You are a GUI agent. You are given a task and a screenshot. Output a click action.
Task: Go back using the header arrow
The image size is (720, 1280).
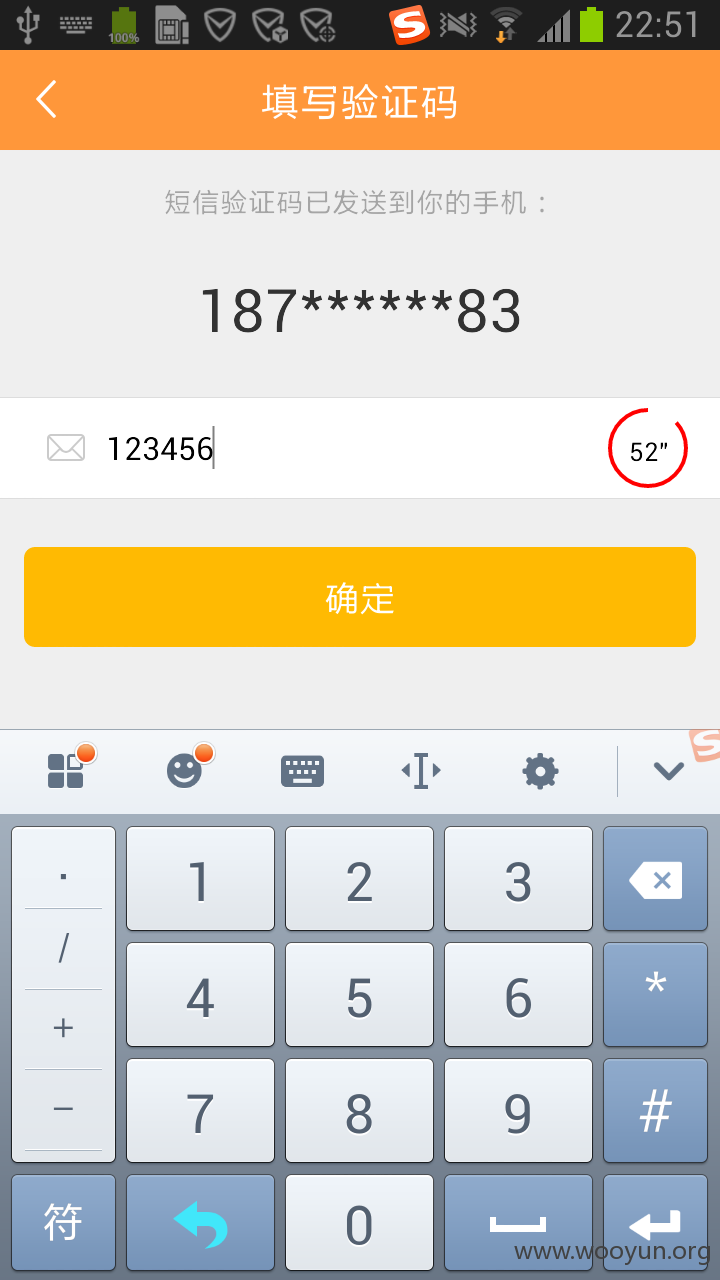point(46,100)
